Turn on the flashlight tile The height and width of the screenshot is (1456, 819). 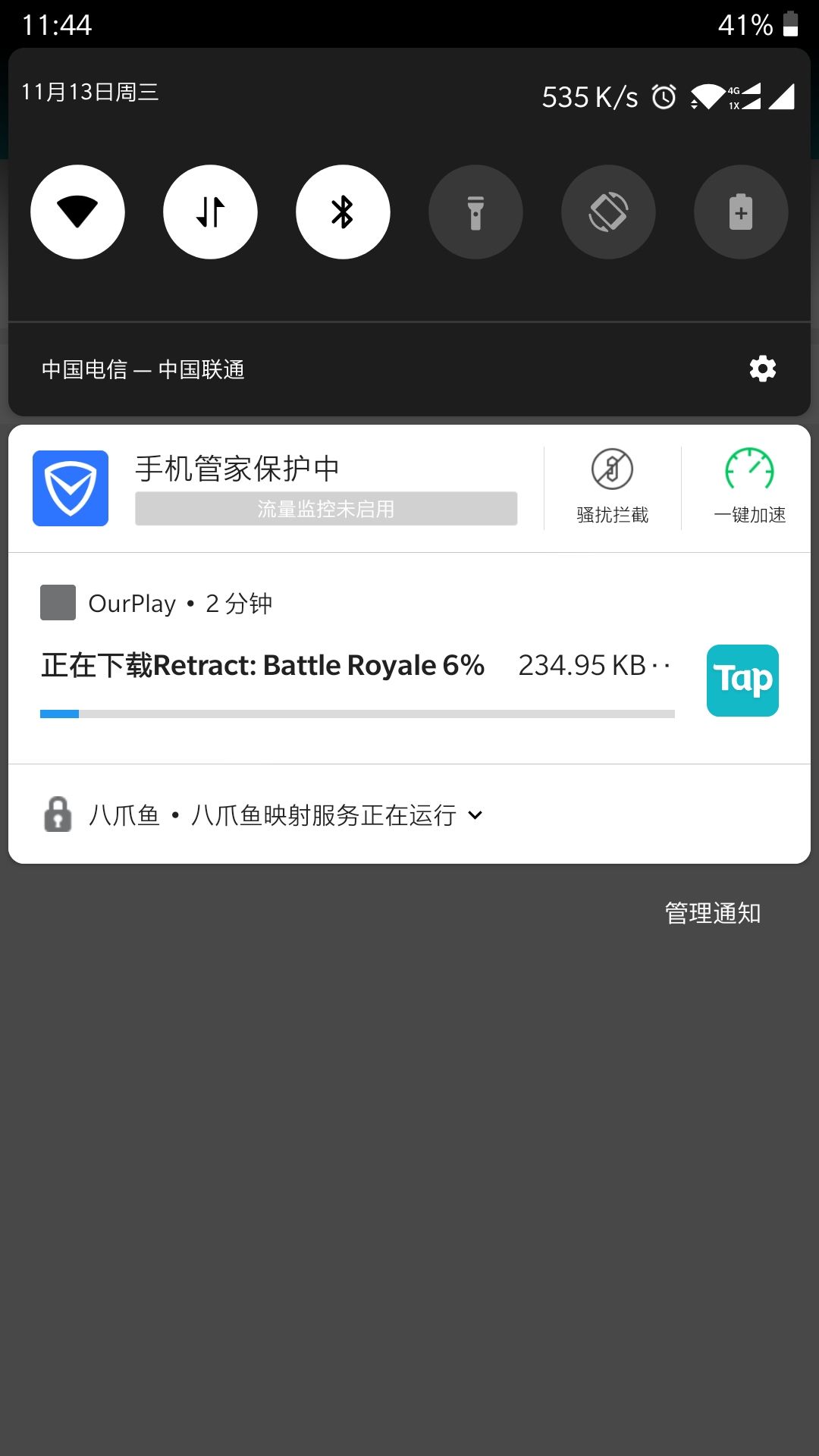pos(475,212)
